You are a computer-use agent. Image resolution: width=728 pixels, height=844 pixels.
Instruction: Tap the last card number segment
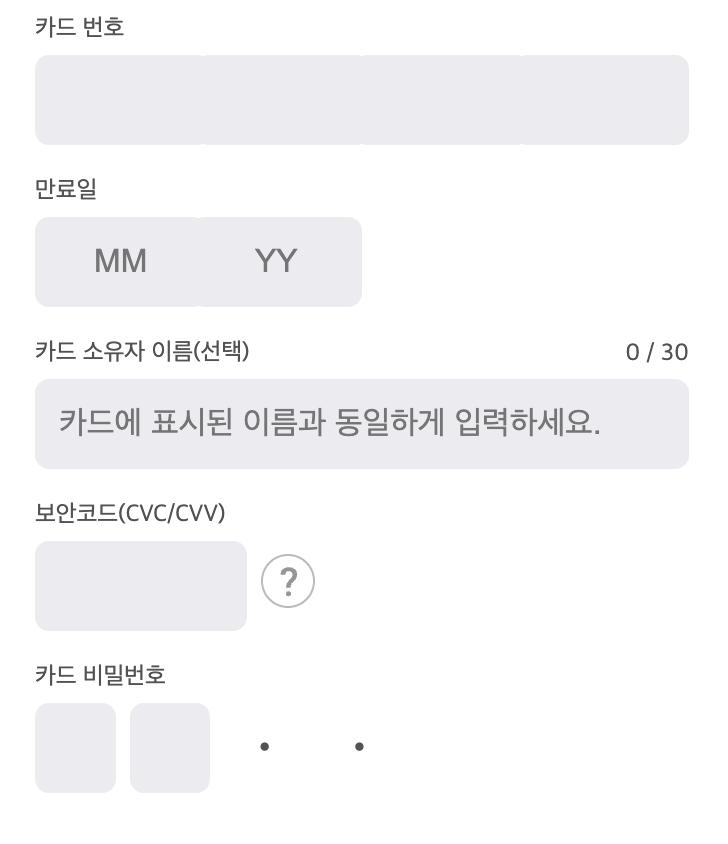tap(604, 100)
